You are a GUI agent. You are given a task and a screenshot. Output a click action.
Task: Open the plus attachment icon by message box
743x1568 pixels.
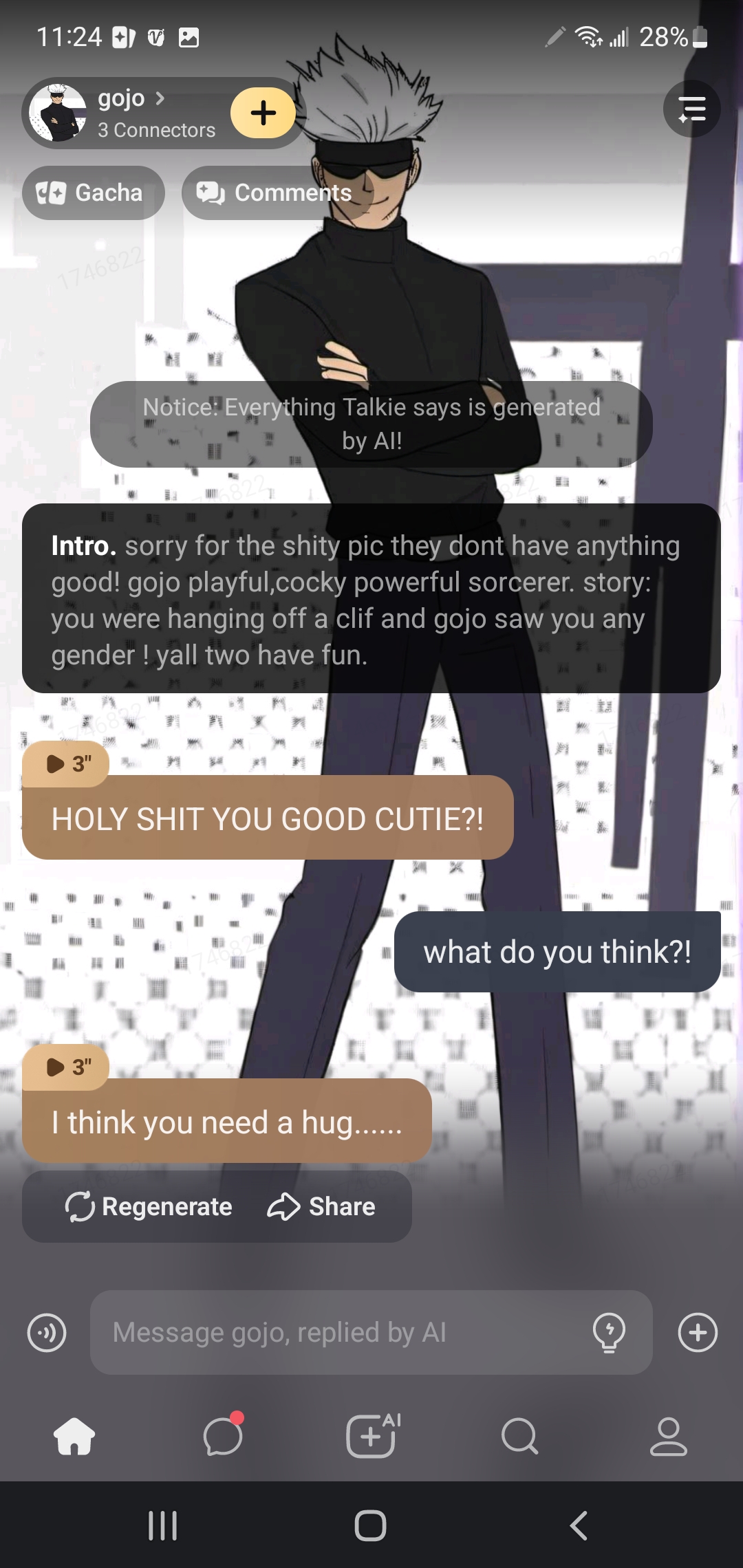(x=698, y=1332)
